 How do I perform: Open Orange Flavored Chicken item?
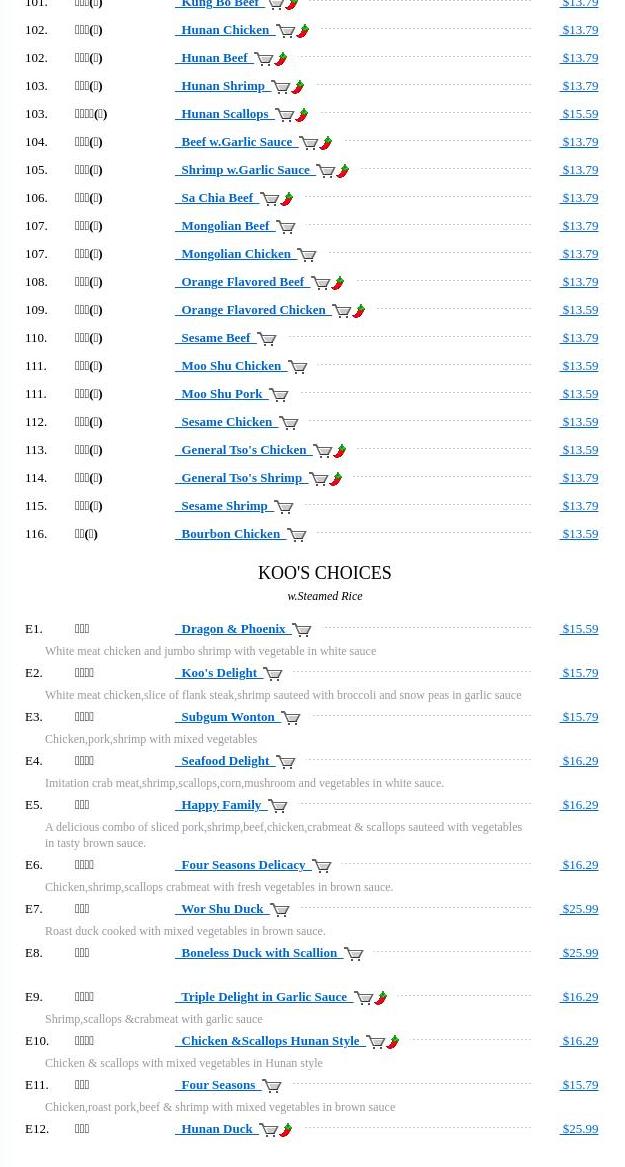(253, 310)
